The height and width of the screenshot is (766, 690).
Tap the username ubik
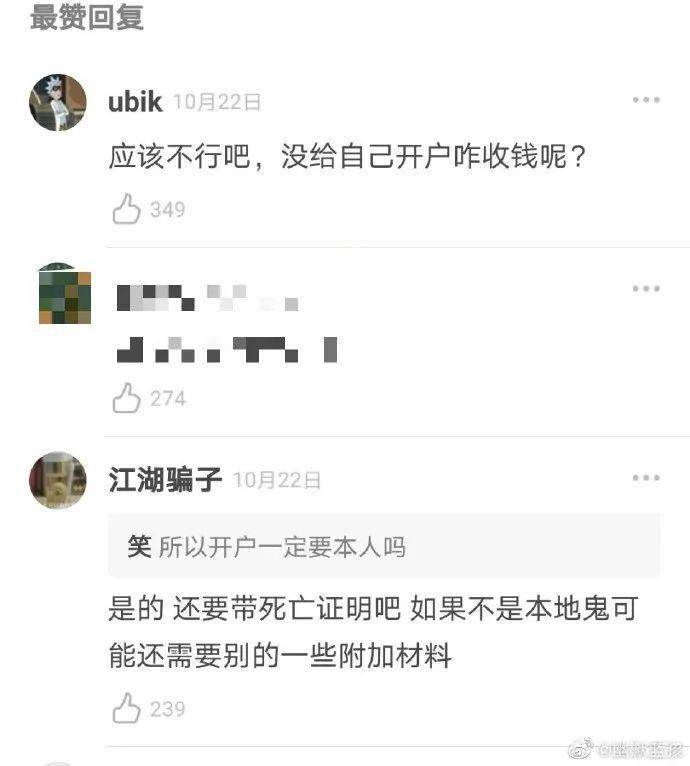click(136, 101)
